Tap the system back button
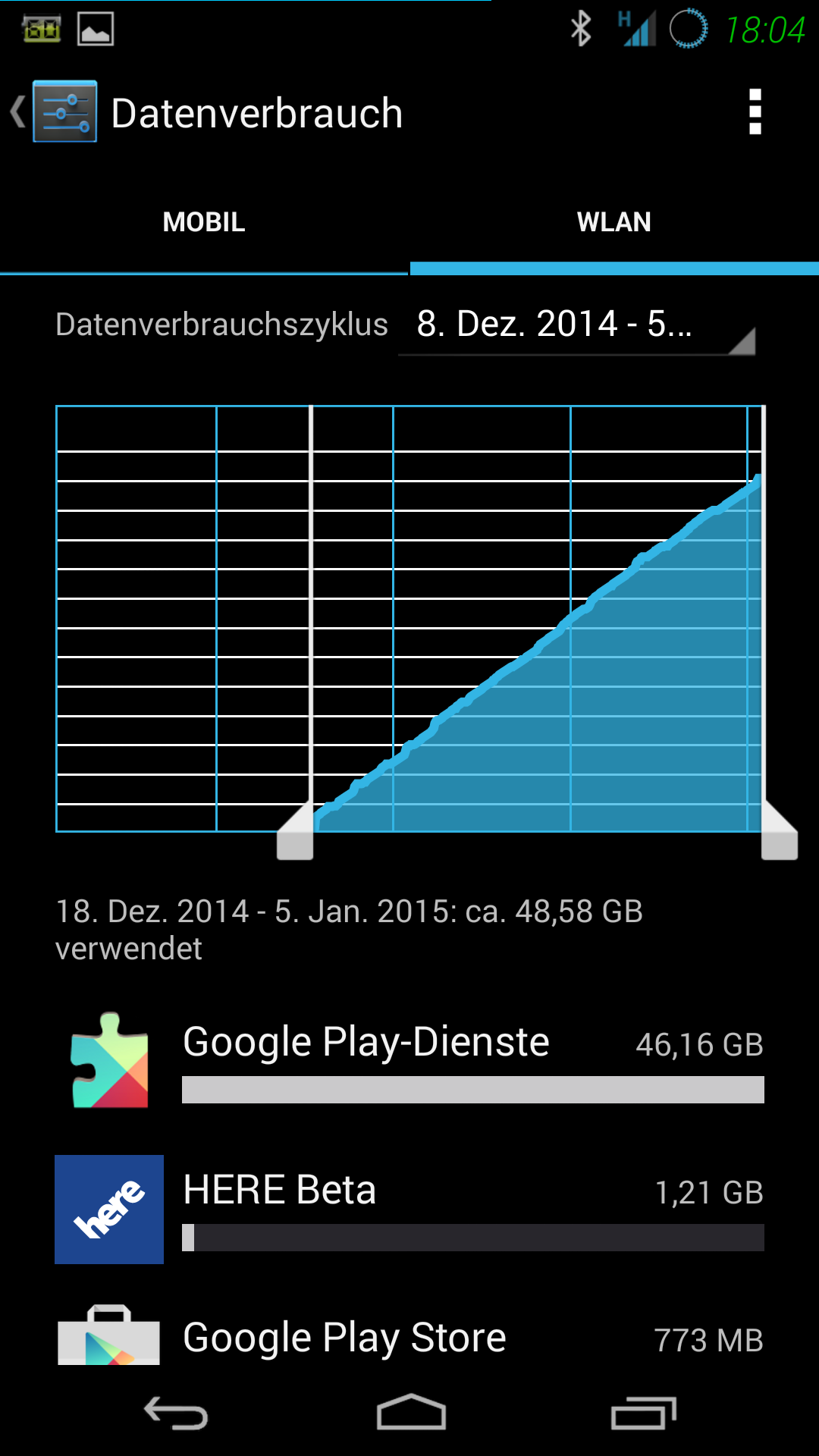819x1456 pixels. click(x=176, y=1413)
